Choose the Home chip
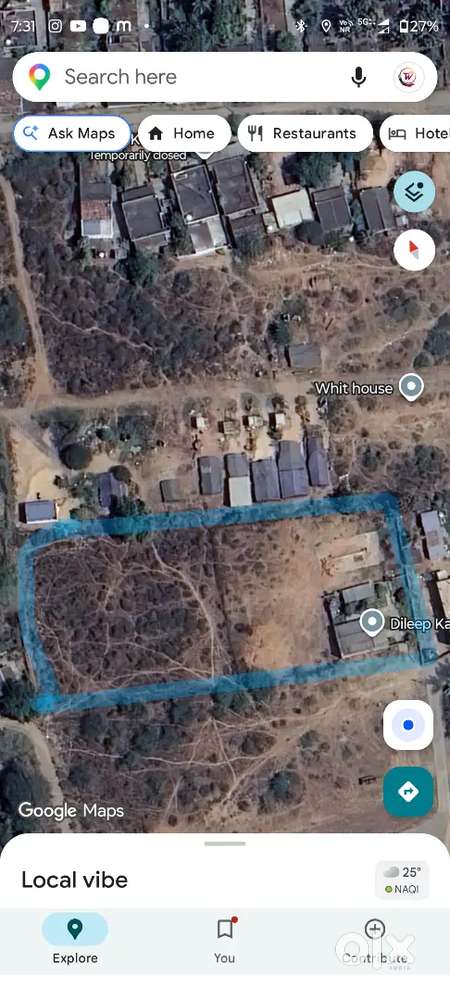Viewport: 450px width, 1000px height. pyautogui.click(x=184, y=133)
